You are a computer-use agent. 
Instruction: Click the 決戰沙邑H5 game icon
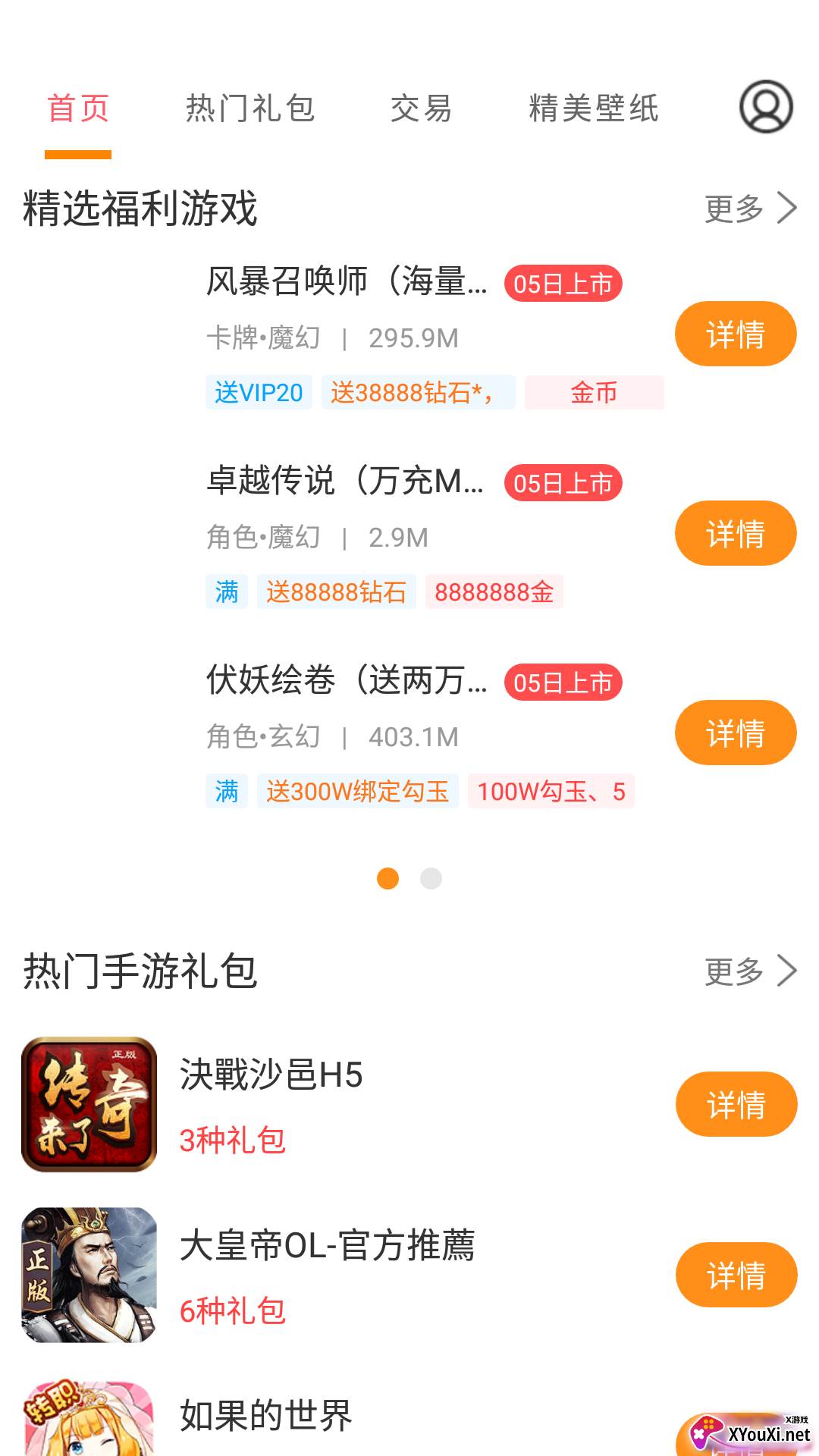89,1104
